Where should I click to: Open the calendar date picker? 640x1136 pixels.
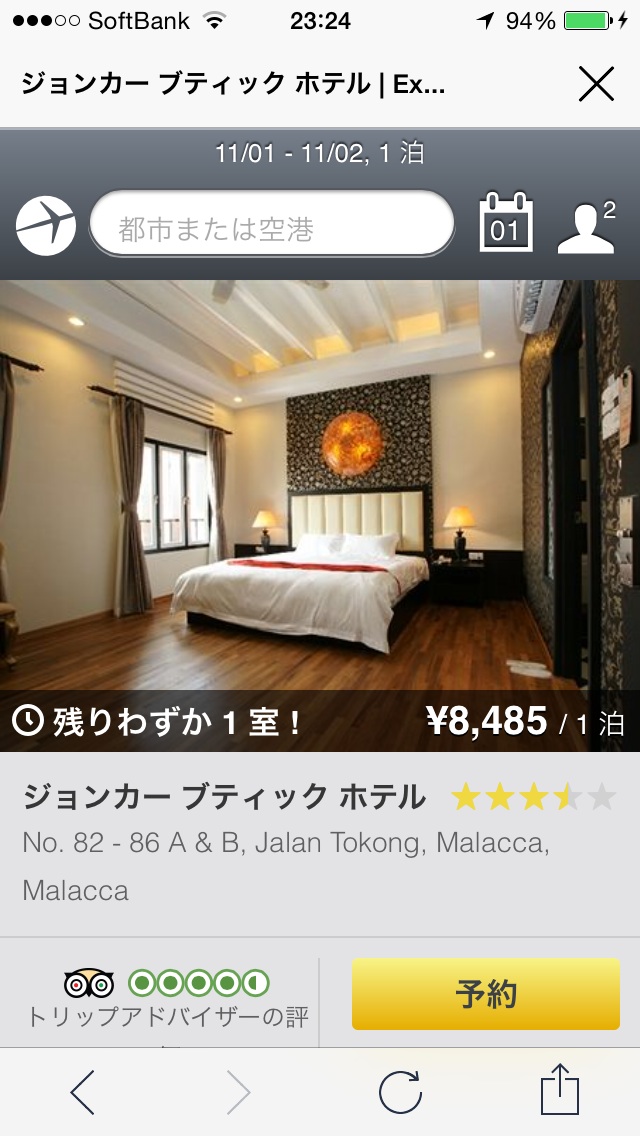505,223
